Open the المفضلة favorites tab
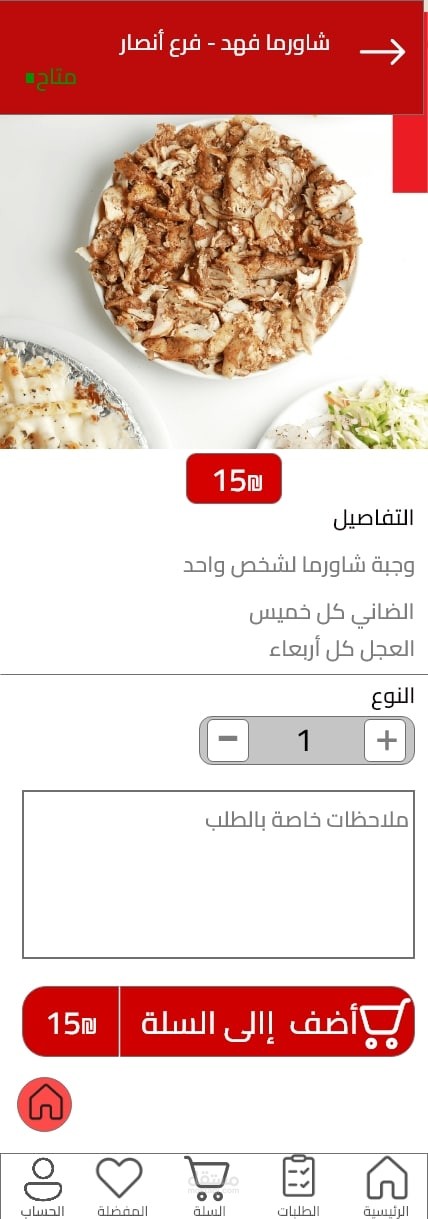Screen dimensions: 428x1219 pyautogui.click(x=120, y=1186)
